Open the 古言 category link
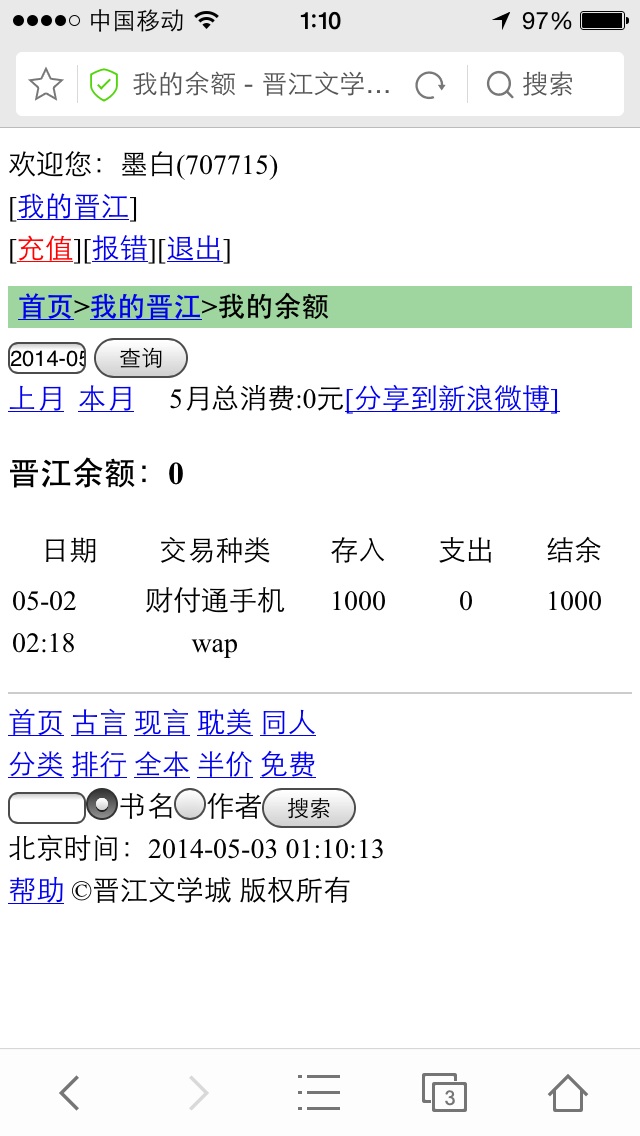This screenshot has height=1136, width=640. tap(99, 723)
